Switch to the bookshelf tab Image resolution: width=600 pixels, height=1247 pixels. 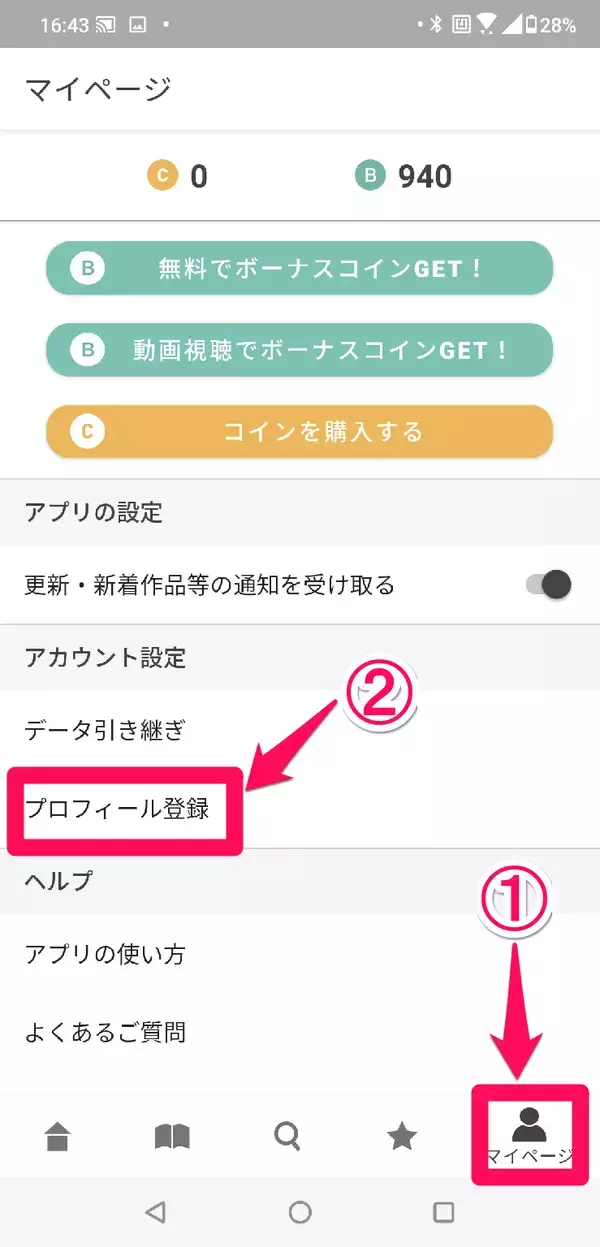(172, 1136)
